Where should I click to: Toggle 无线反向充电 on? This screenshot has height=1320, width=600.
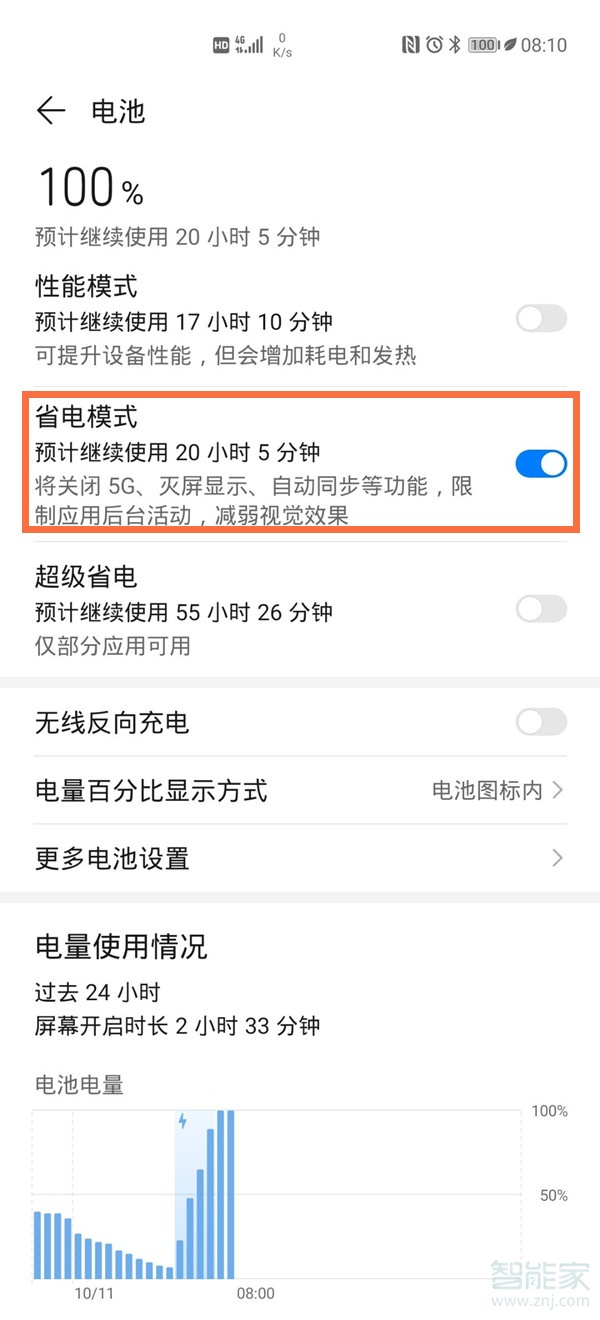541,722
